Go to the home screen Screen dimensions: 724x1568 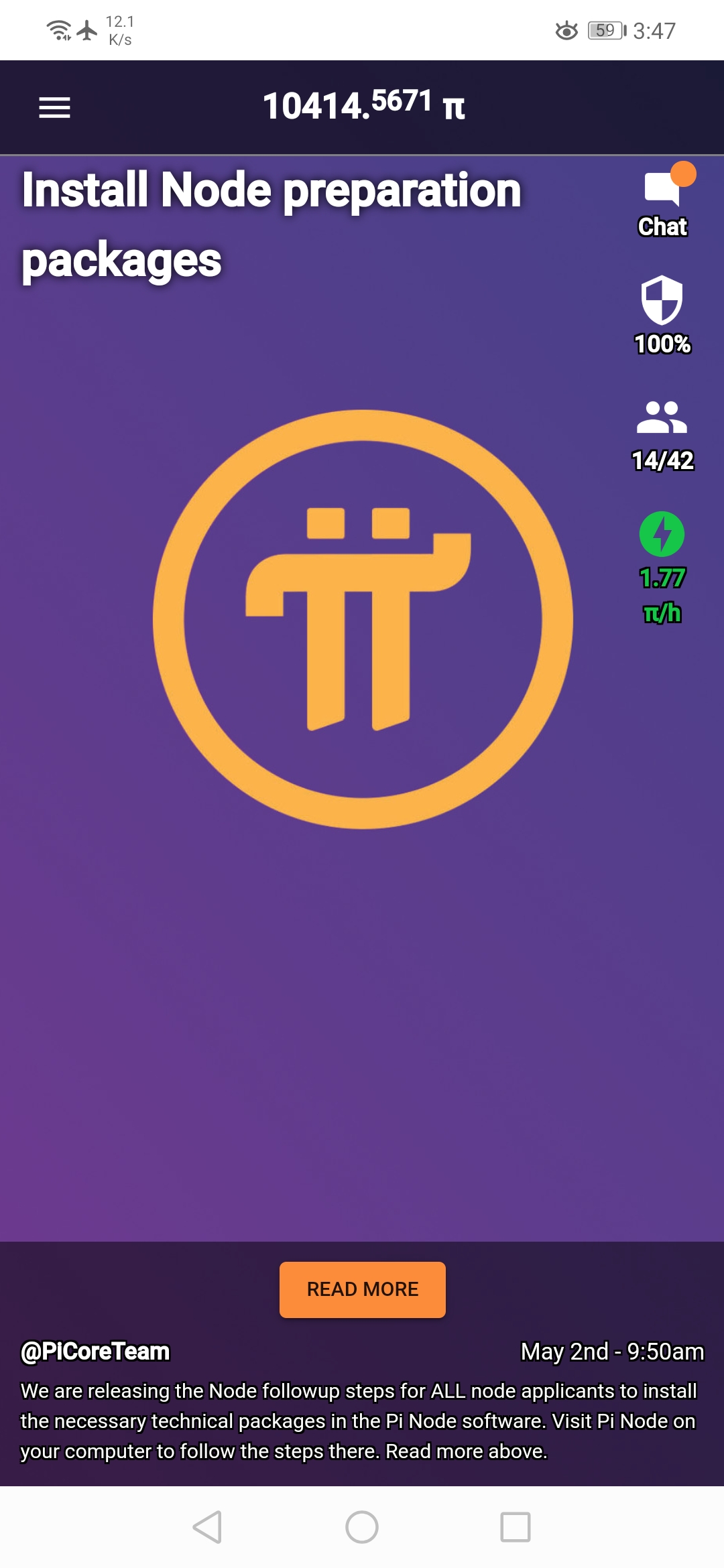(362, 1527)
